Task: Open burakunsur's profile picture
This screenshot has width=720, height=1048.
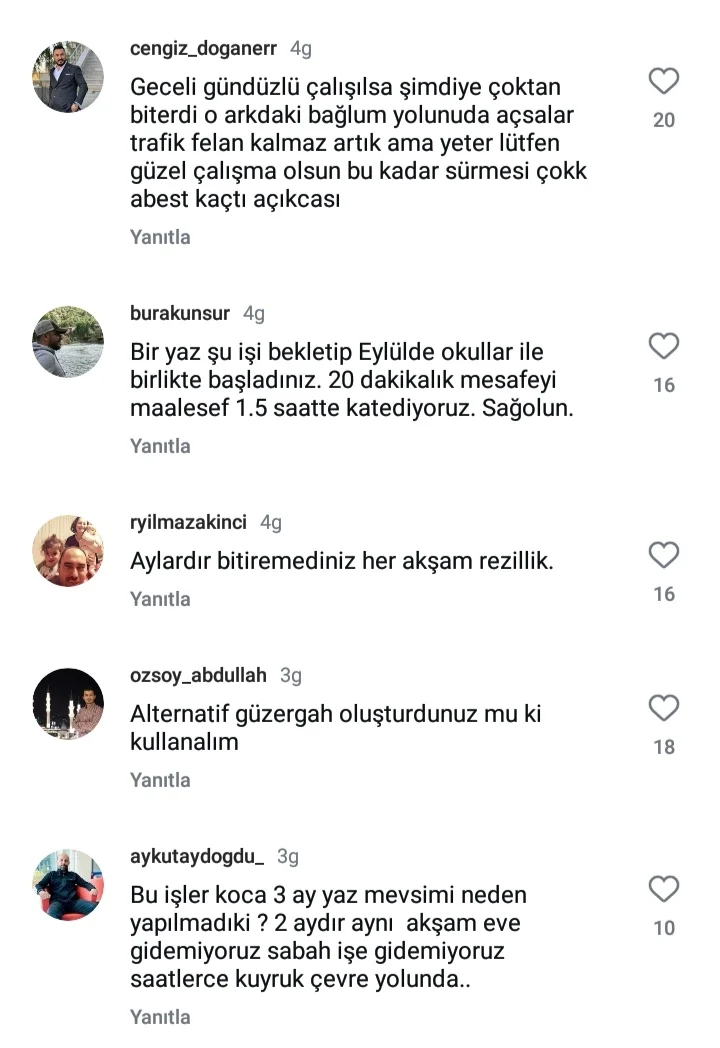Action: tap(69, 341)
